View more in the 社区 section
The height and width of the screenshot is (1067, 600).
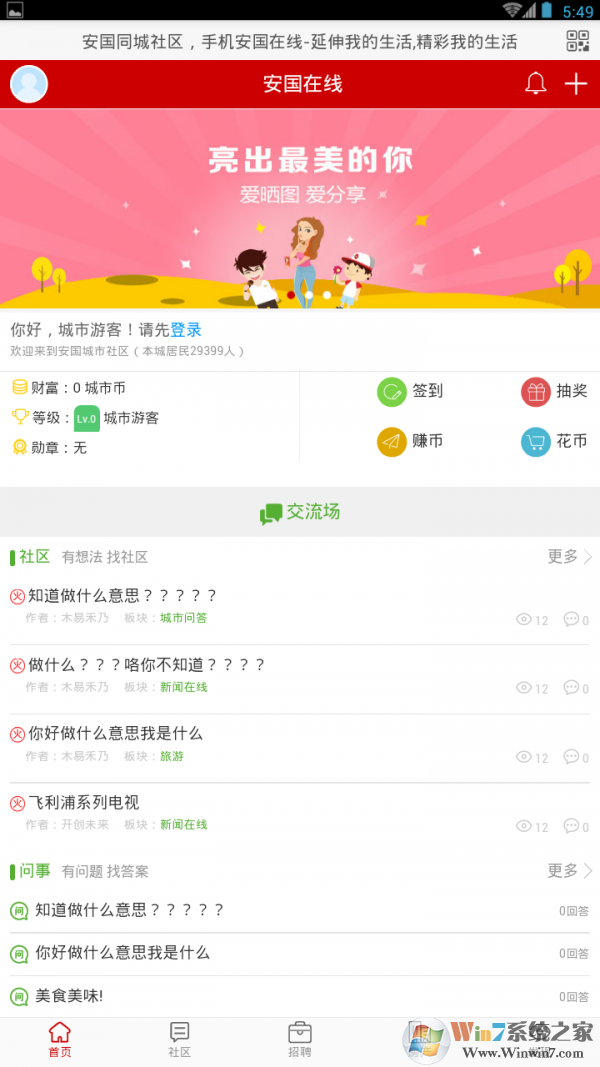coord(569,557)
